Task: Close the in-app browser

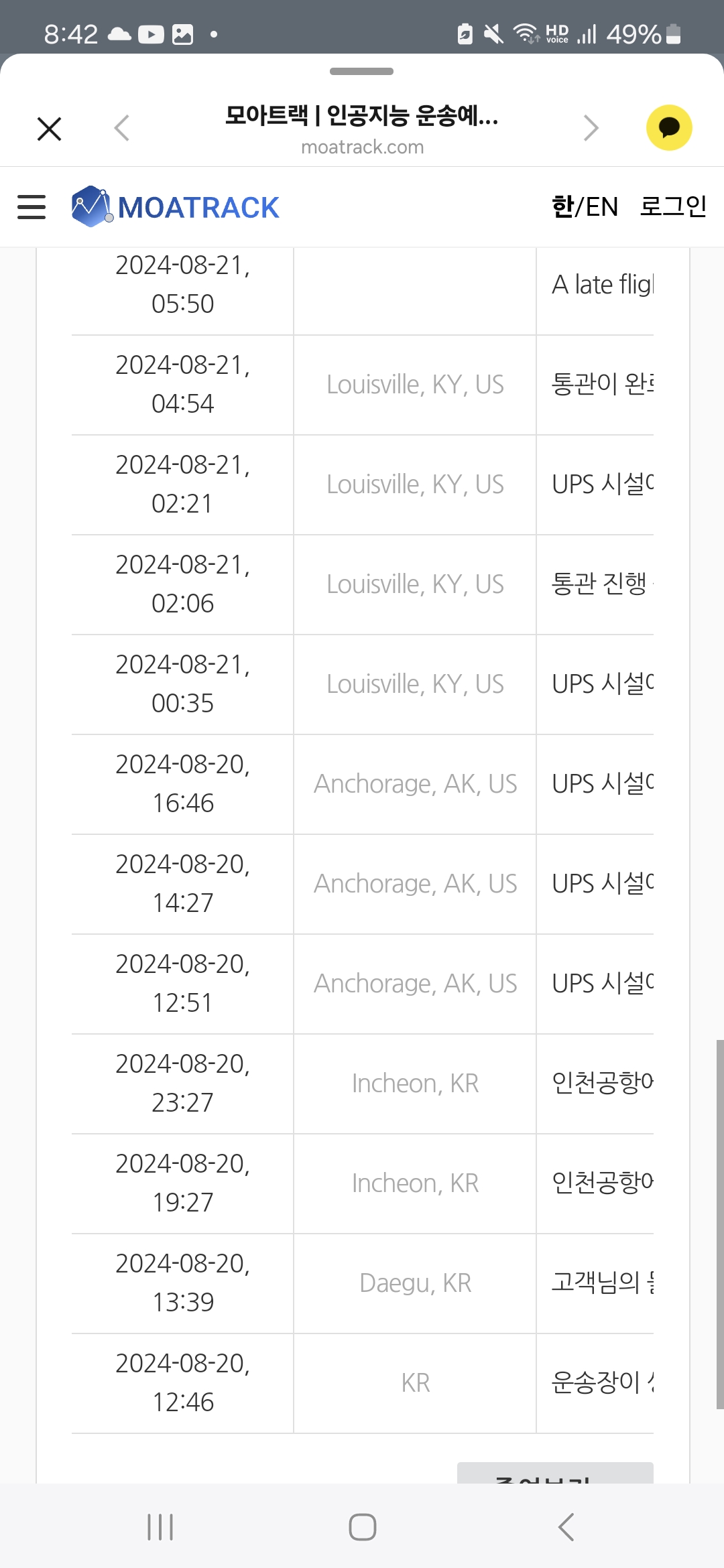Action: [49, 129]
